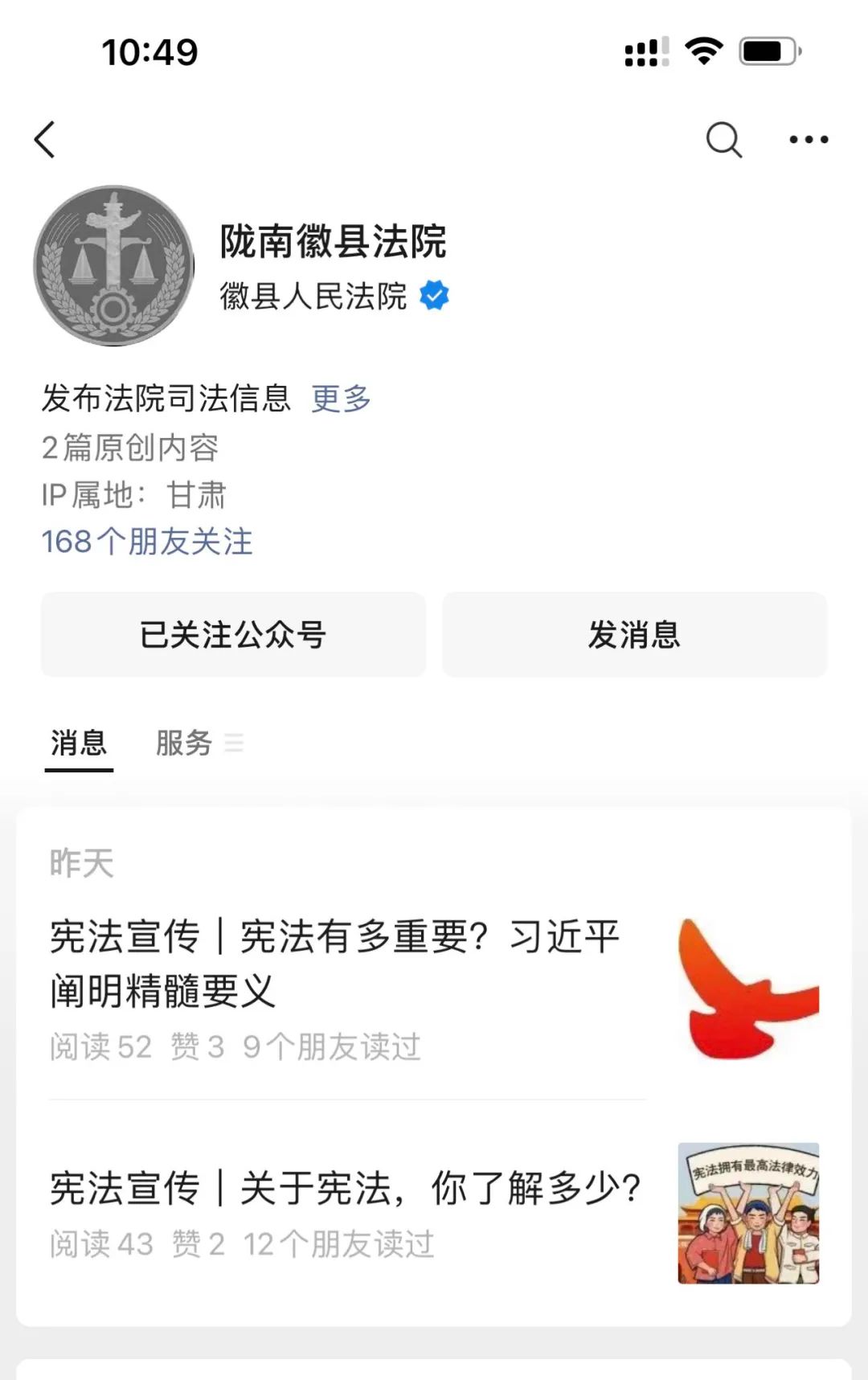Open article 宪法有多重要?习近平阐明精髓要义
Viewport: 868px width, 1380px height.
coord(334,964)
